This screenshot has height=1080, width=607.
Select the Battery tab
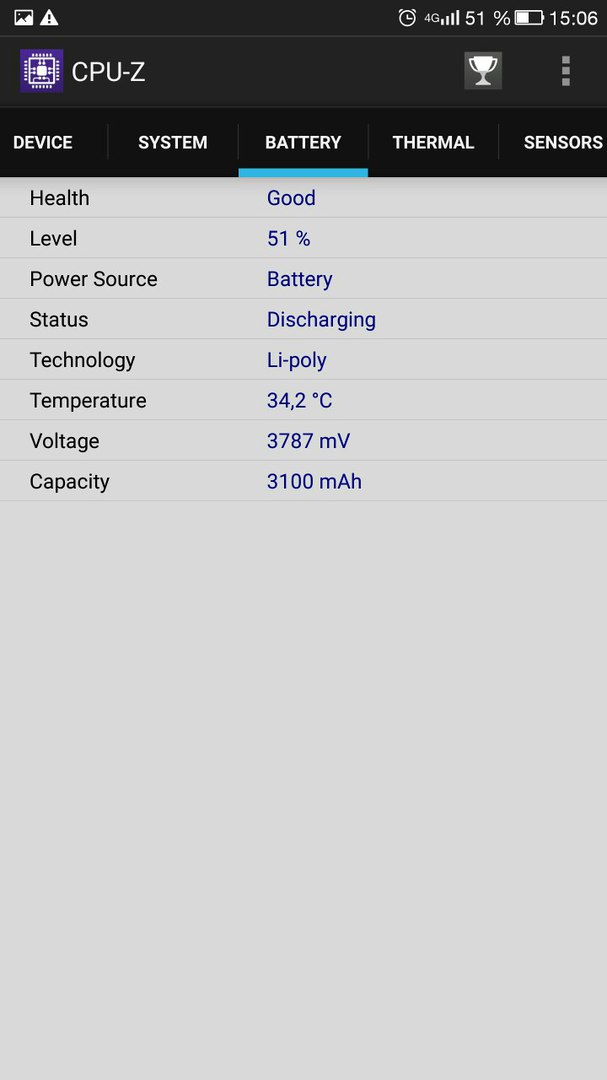click(x=303, y=143)
